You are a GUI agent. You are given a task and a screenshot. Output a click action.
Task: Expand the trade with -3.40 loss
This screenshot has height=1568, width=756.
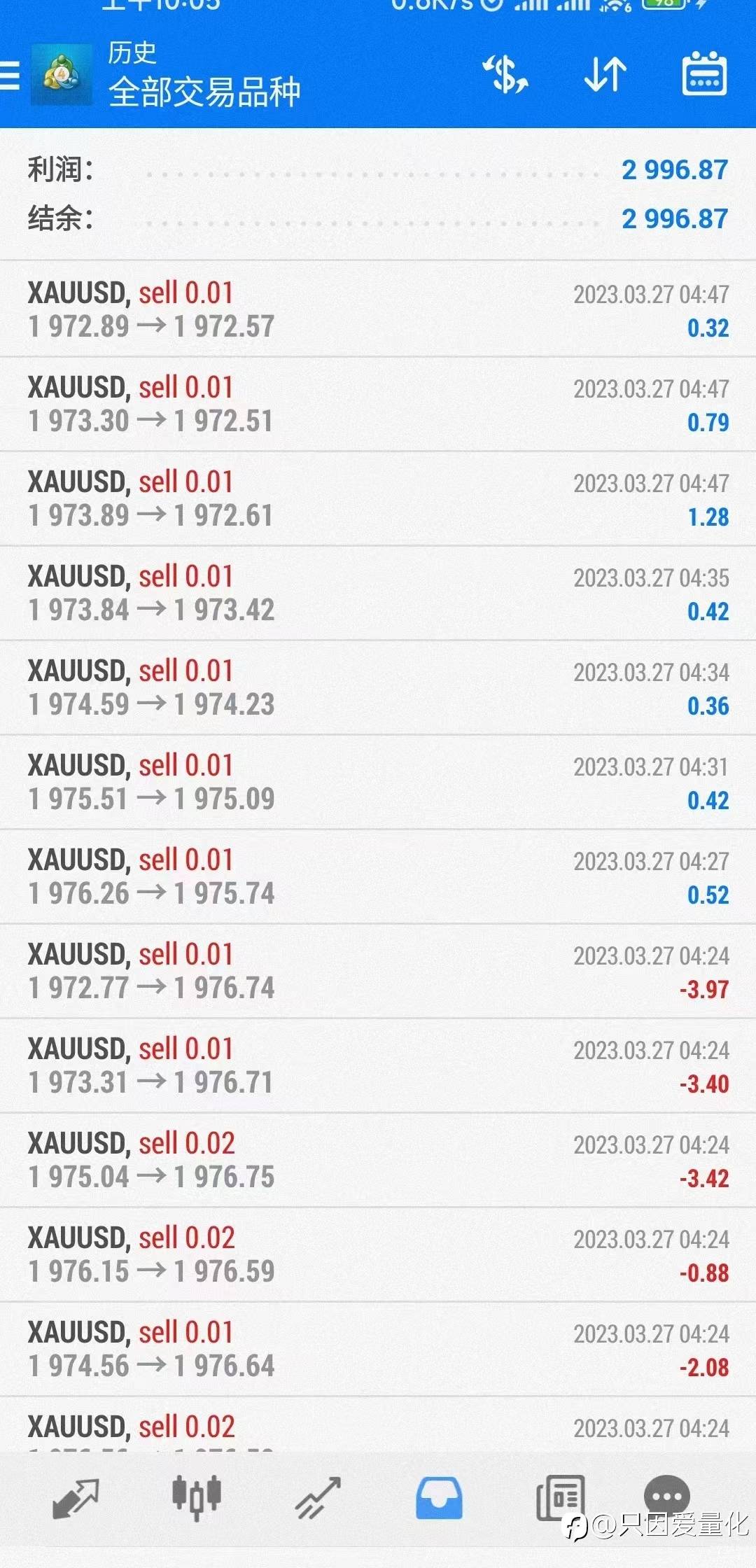378,1065
